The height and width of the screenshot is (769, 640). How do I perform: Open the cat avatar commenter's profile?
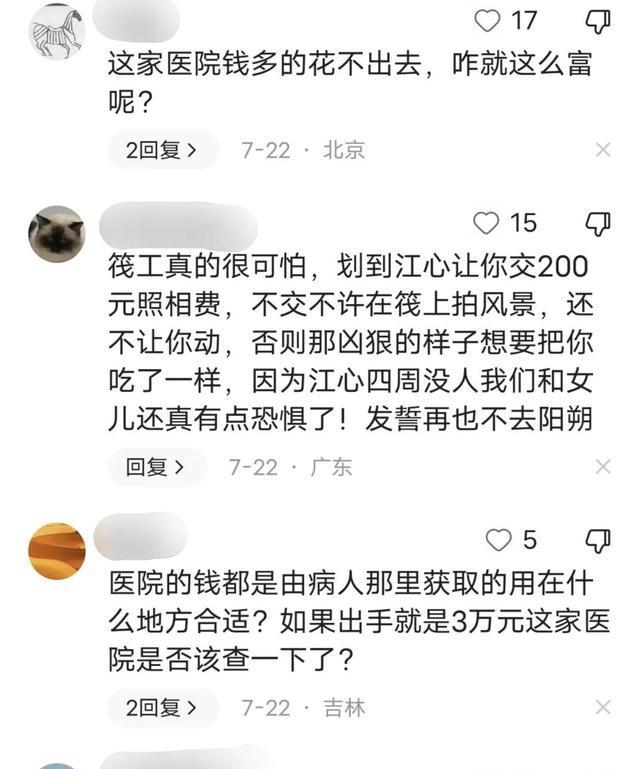57,234
